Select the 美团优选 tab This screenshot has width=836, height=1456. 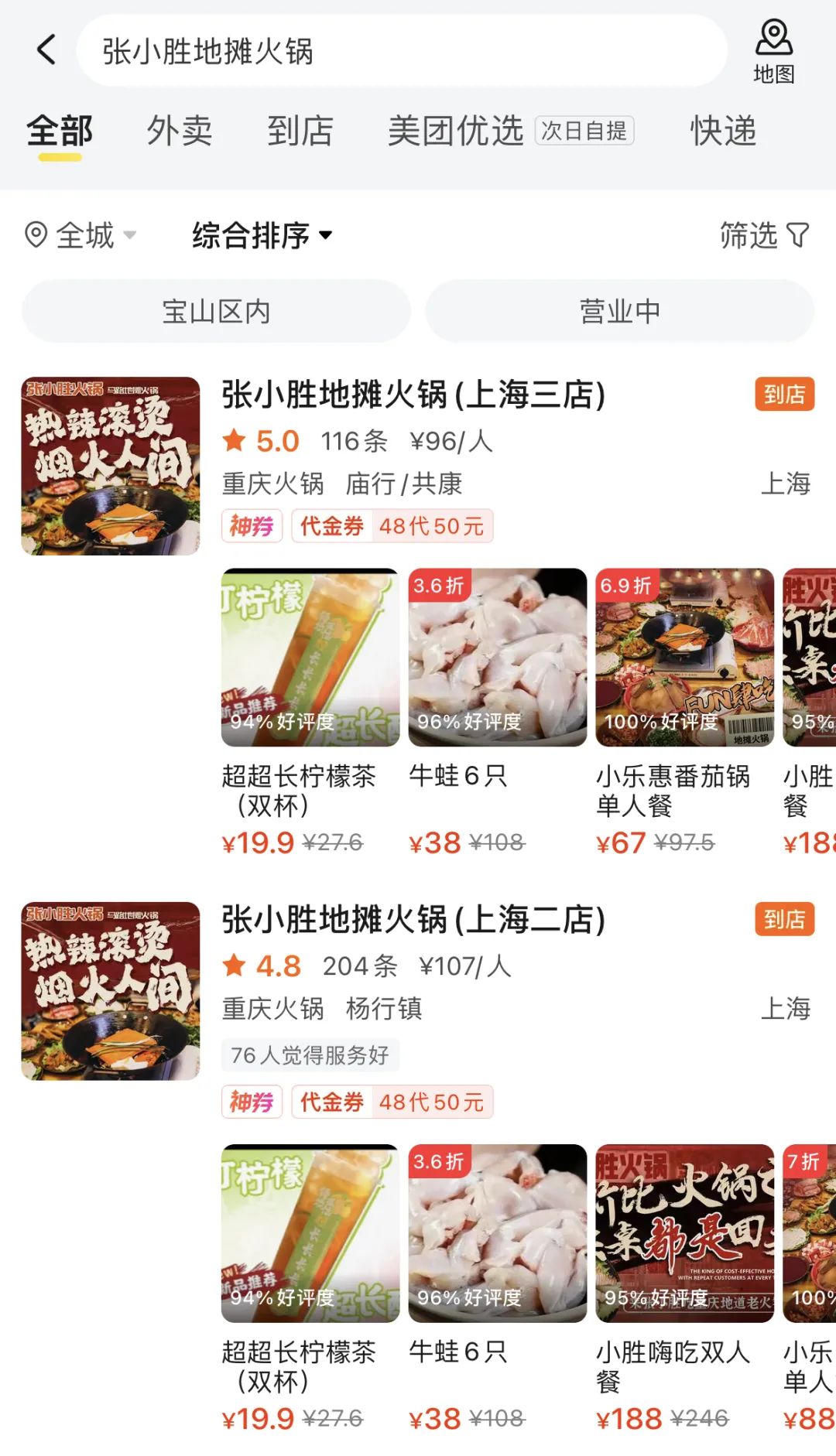point(455,131)
